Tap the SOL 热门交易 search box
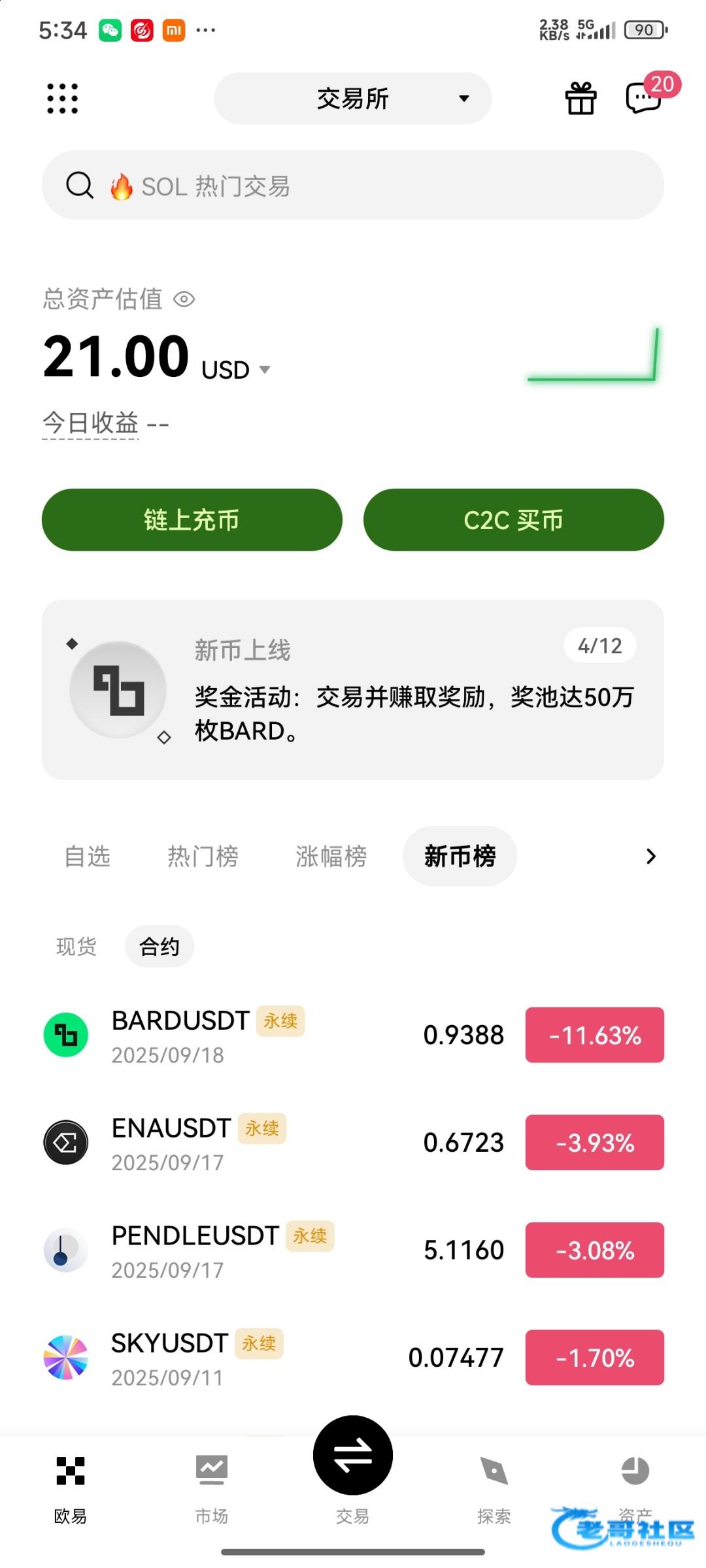This screenshot has height=1568, width=706. pyautogui.click(x=353, y=186)
